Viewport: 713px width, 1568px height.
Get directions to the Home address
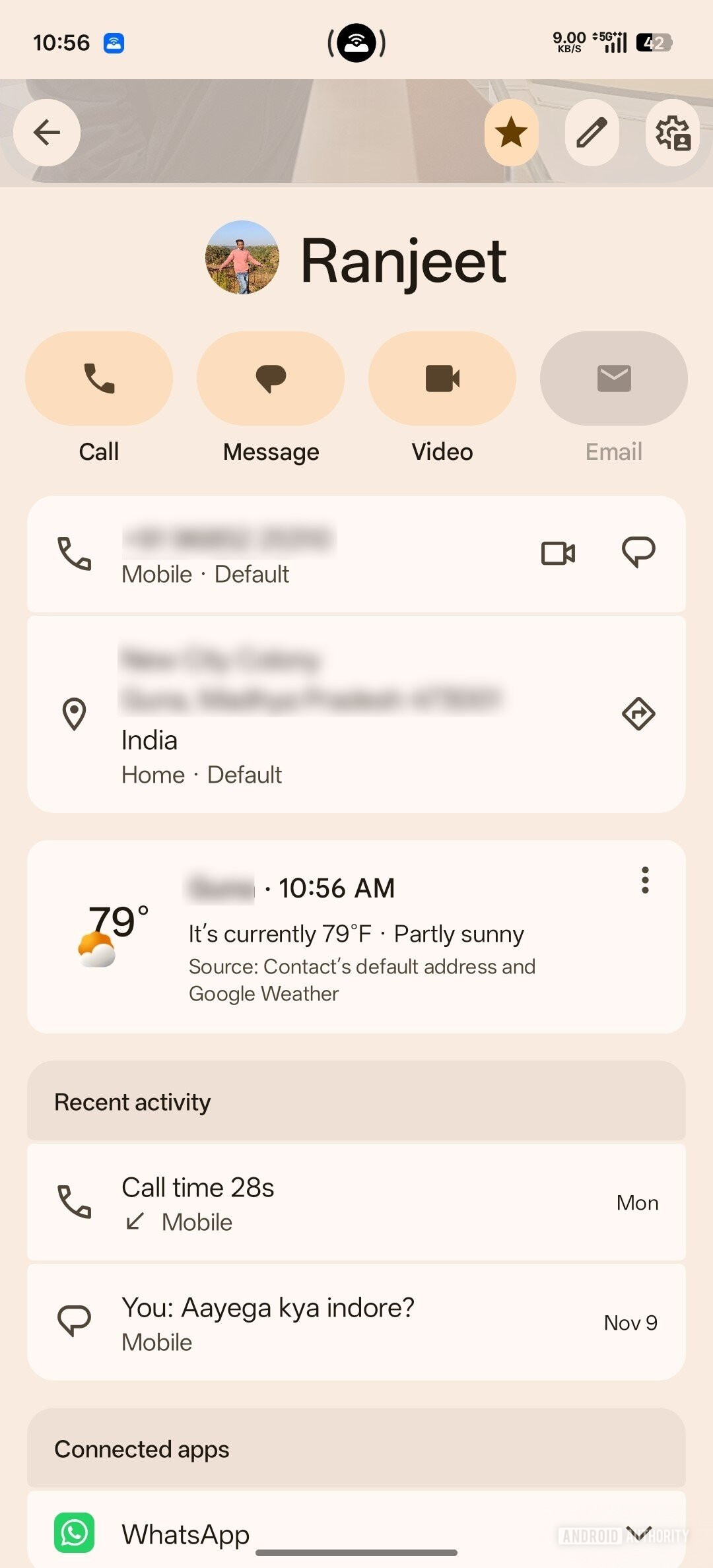tap(638, 713)
